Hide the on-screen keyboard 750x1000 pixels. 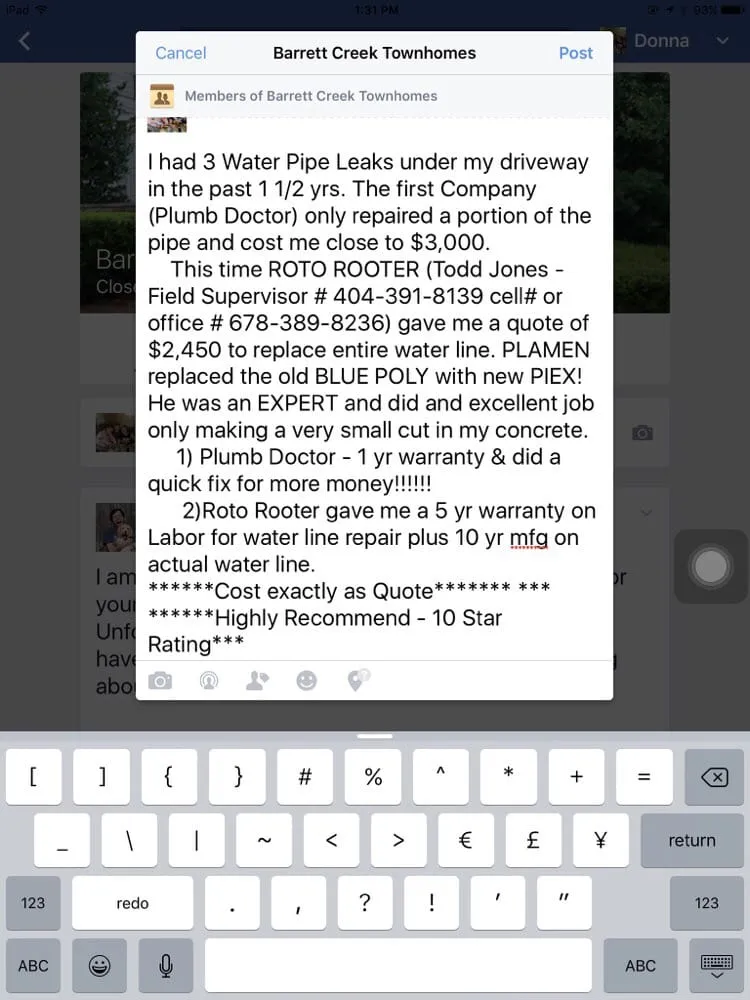pyautogui.click(x=716, y=965)
